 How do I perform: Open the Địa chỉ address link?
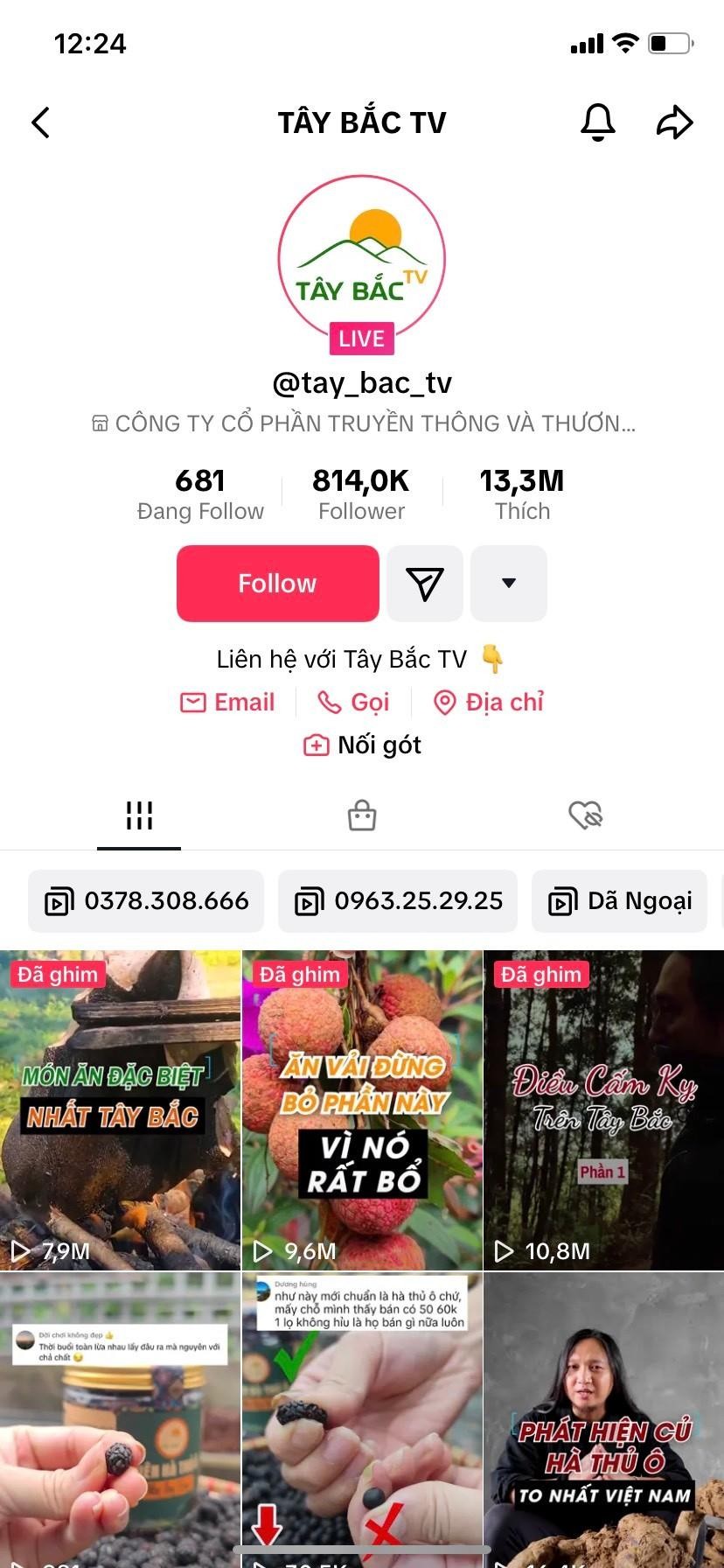coord(489,702)
